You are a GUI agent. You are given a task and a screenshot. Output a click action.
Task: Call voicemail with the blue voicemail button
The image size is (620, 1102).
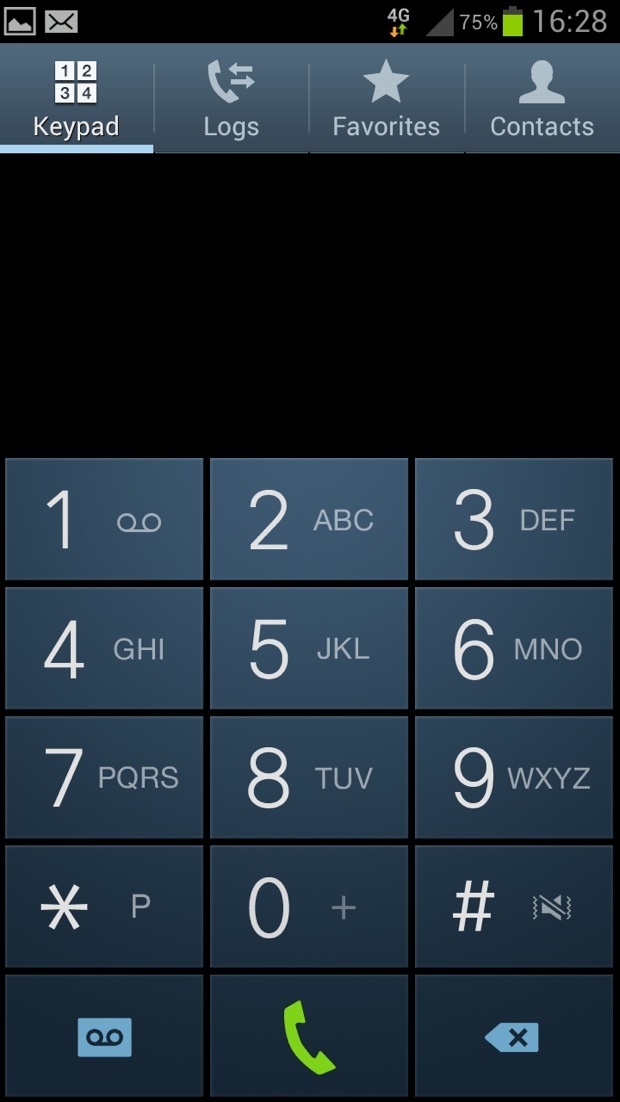(104, 1036)
